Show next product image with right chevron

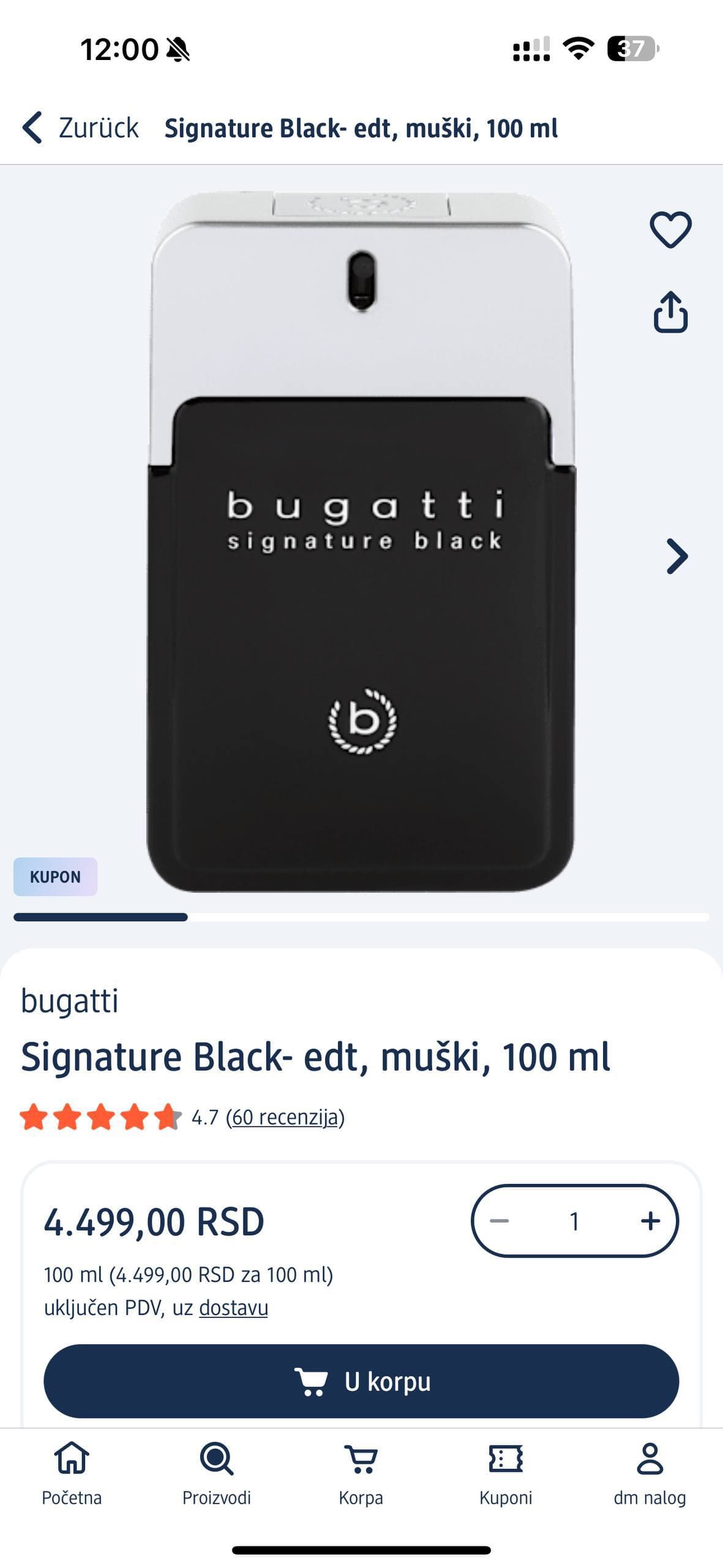click(x=678, y=557)
